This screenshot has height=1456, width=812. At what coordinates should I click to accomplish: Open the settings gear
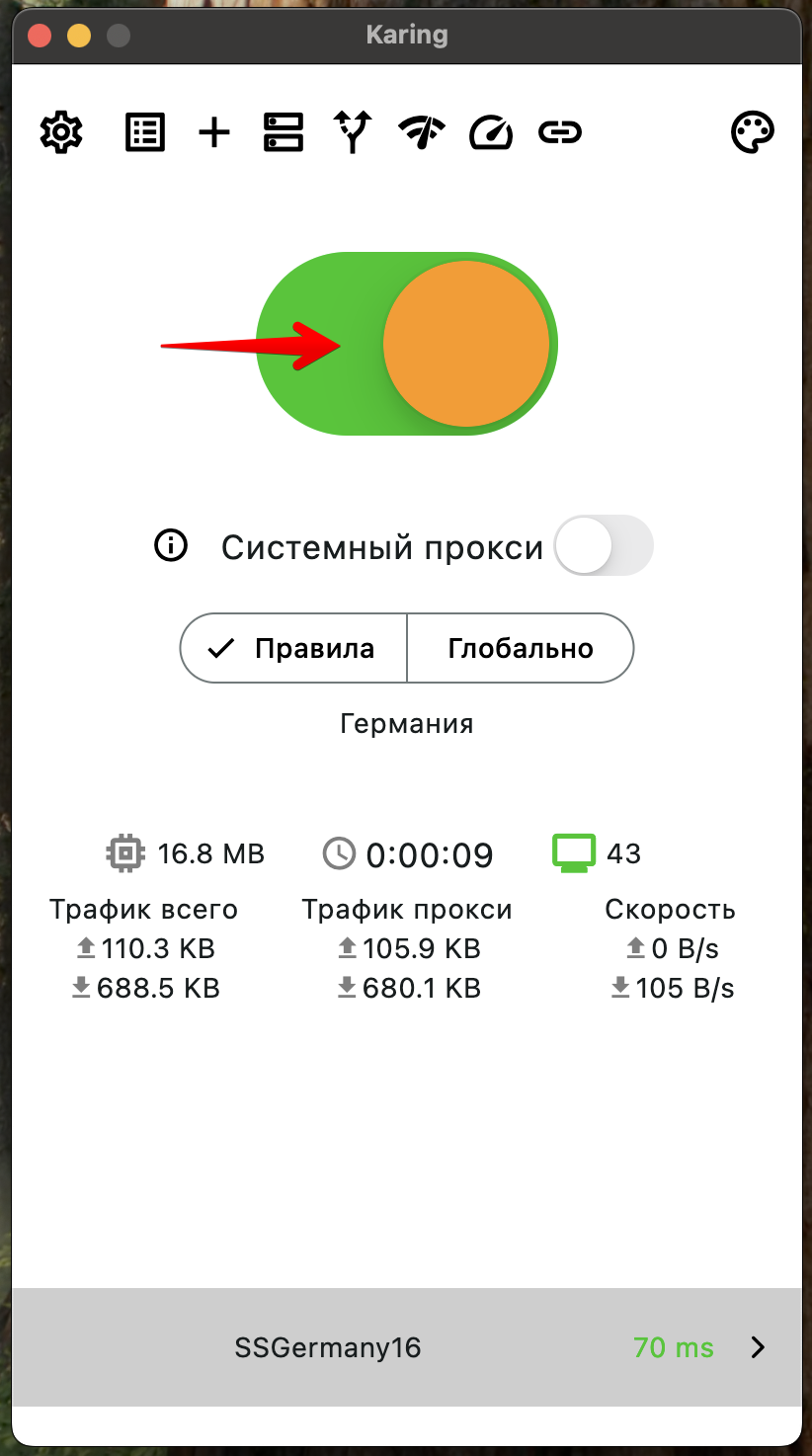tap(61, 132)
